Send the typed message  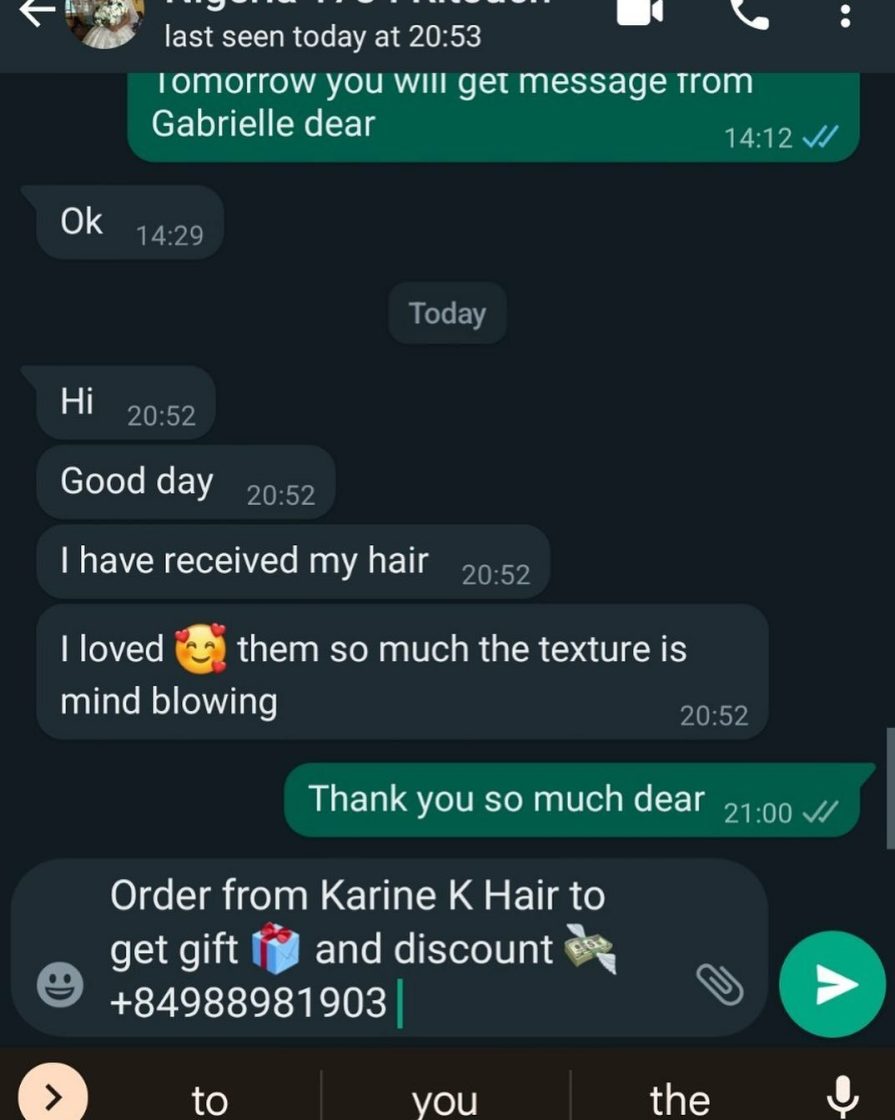pos(832,984)
